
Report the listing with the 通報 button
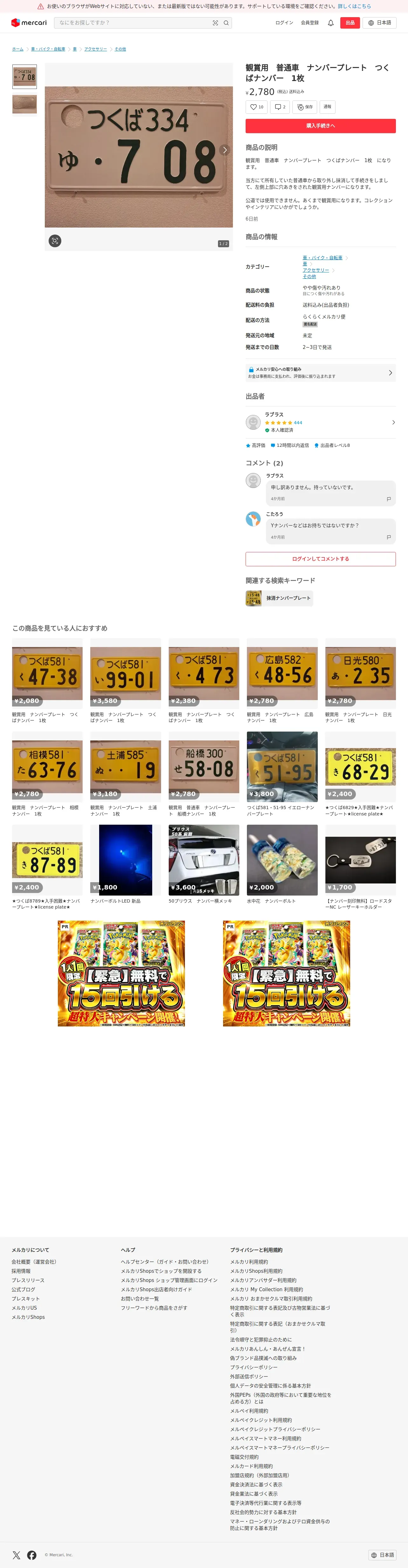pos(327,107)
